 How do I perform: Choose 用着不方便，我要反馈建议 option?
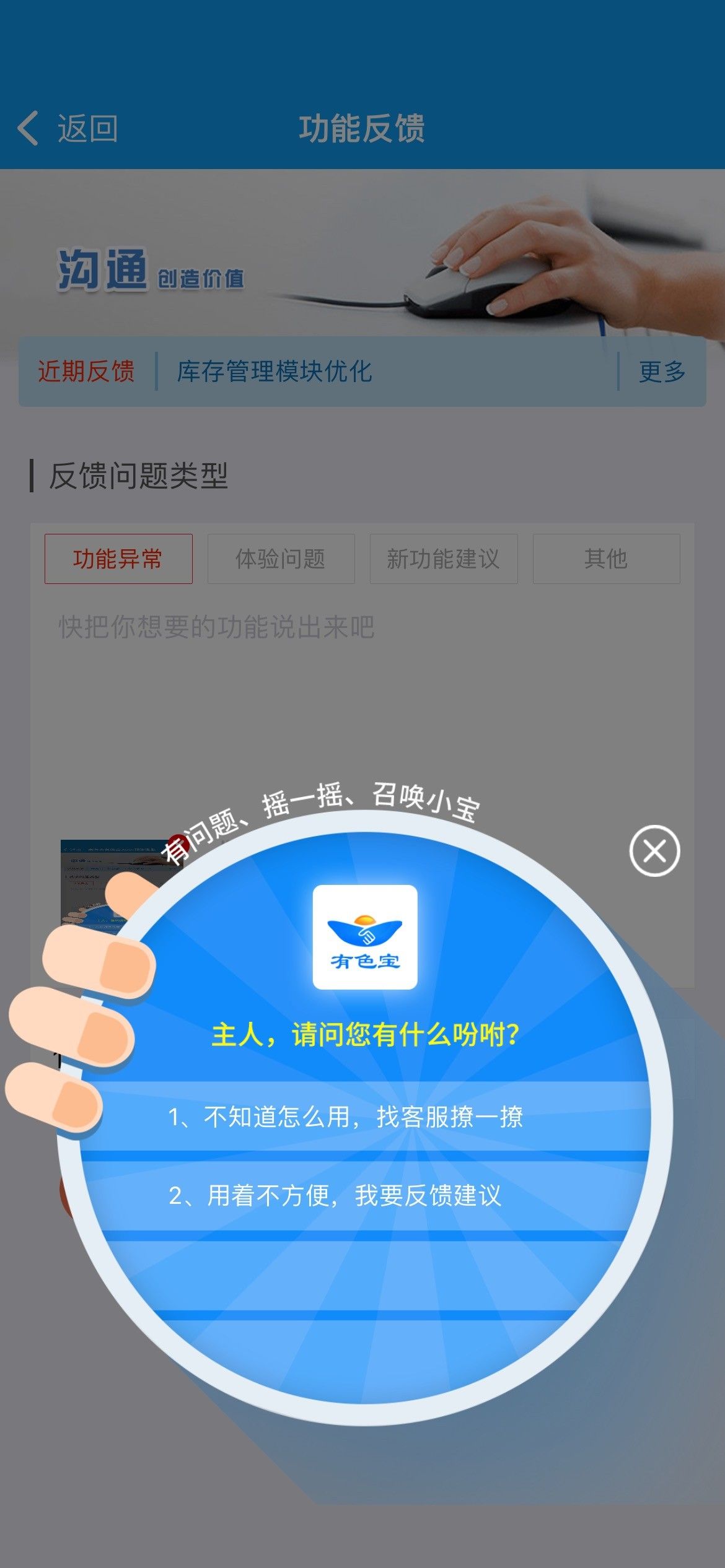[335, 1195]
